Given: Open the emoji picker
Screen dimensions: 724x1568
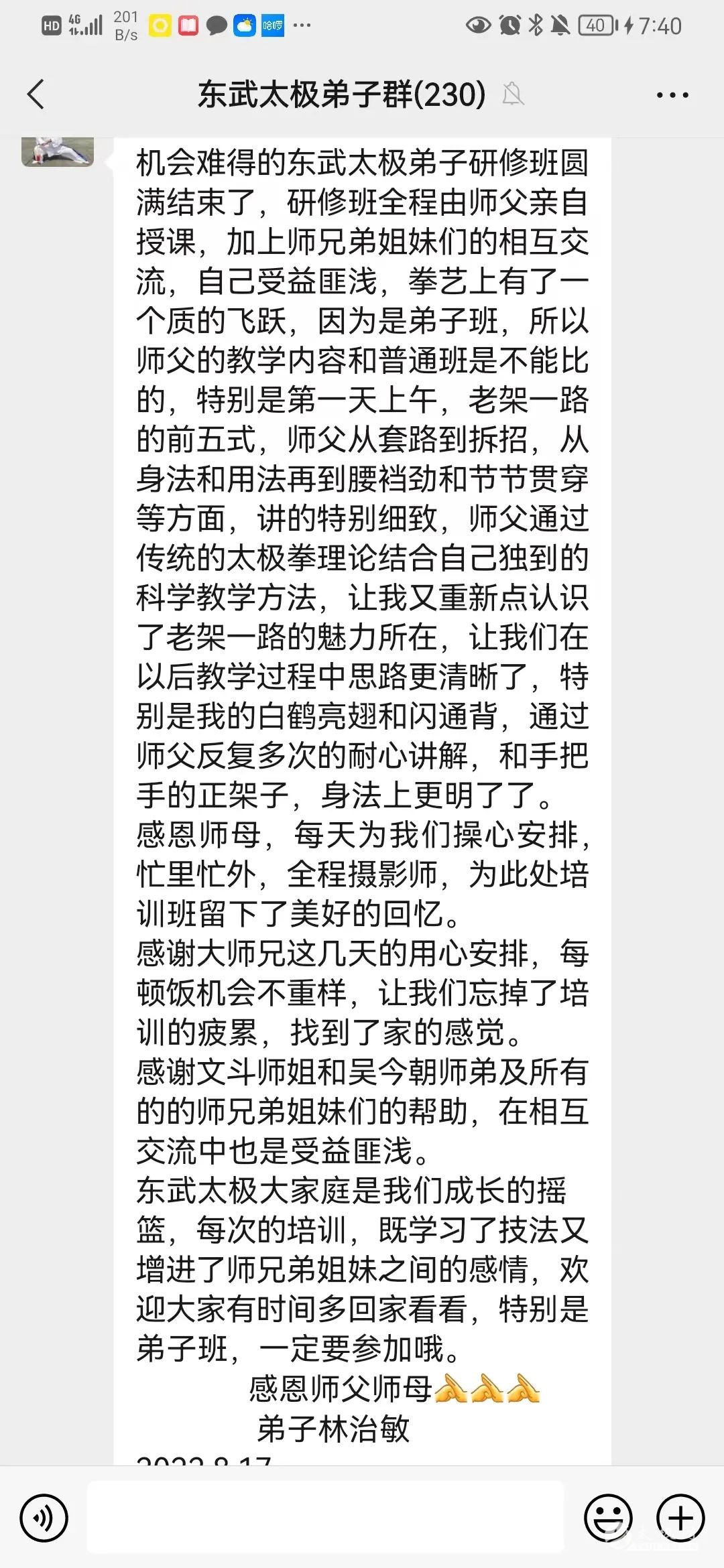Looking at the screenshot, I should 608,1518.
